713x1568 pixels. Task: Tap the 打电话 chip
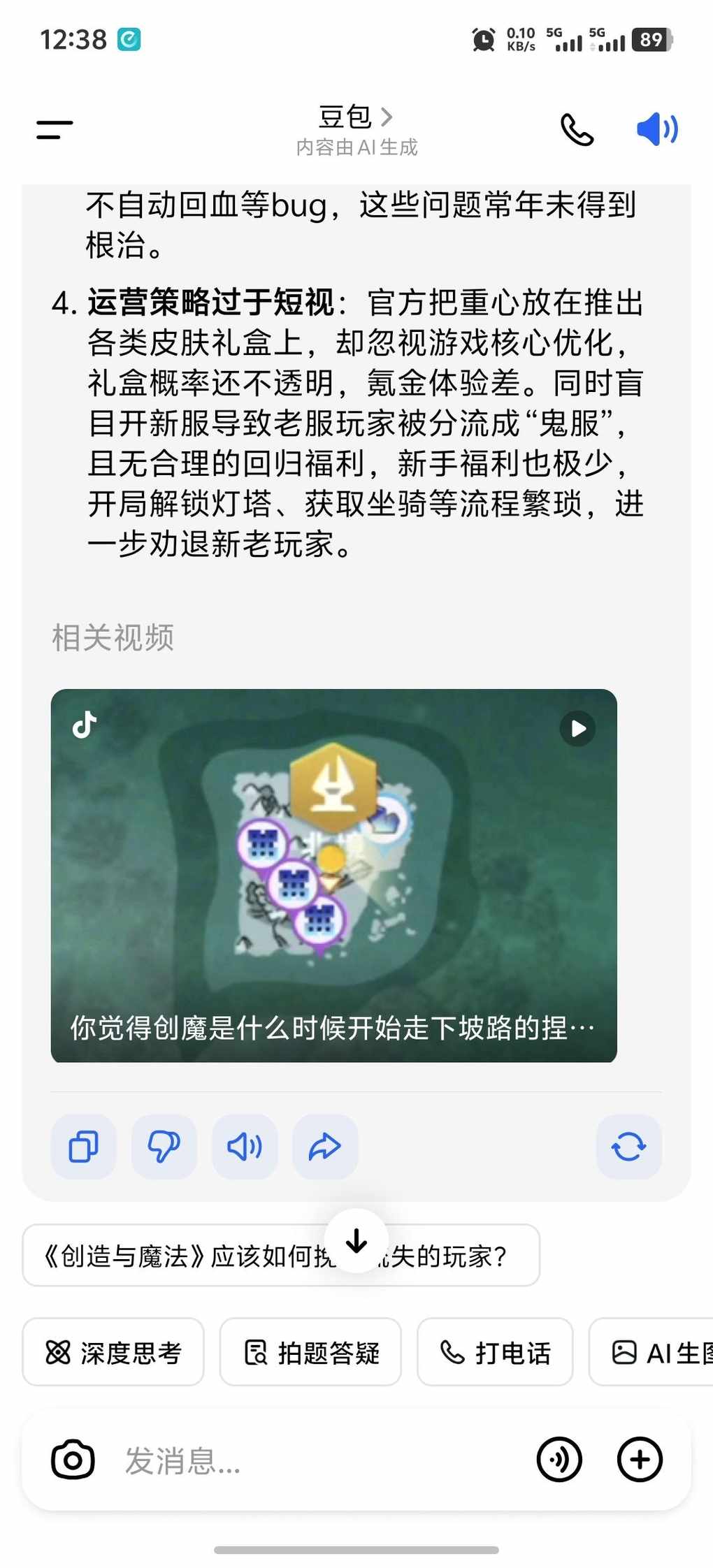[495, 1352]
